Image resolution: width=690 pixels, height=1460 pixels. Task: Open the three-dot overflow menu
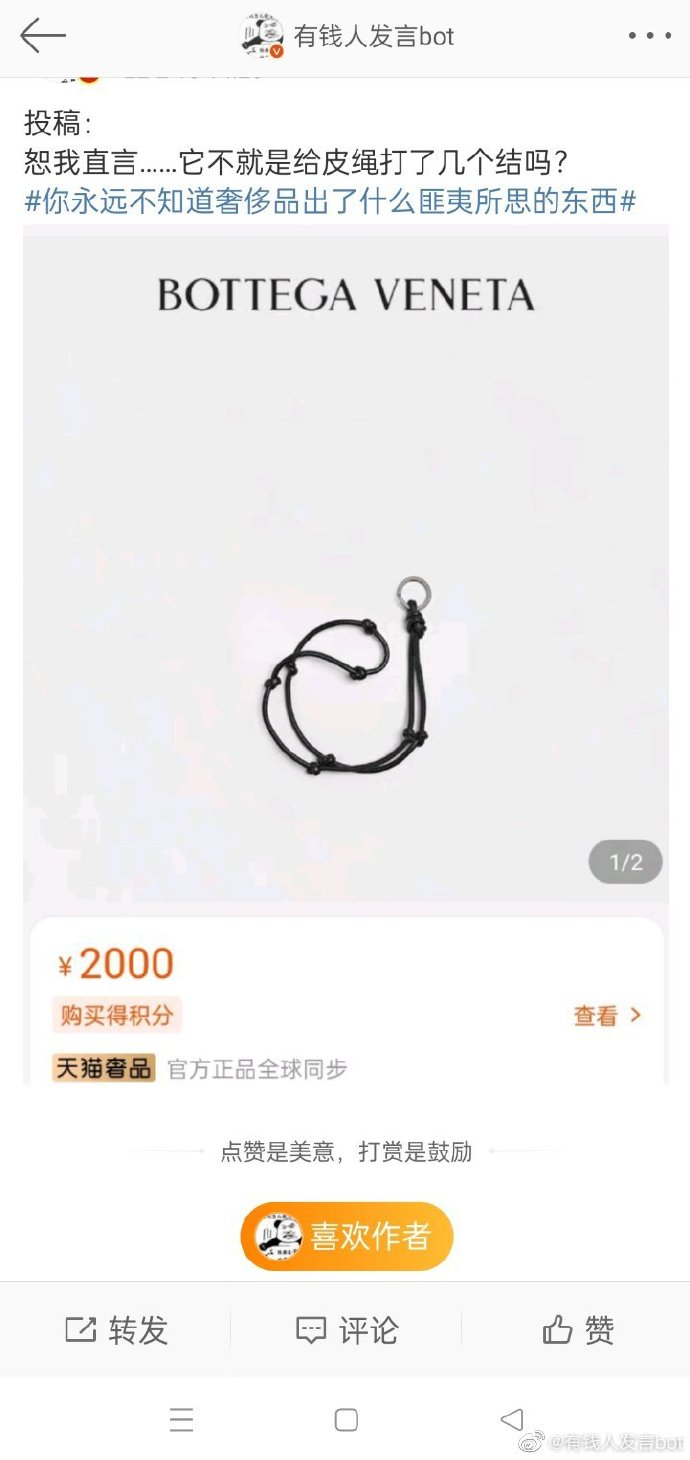pyautogui.click(x=649, y=36)
